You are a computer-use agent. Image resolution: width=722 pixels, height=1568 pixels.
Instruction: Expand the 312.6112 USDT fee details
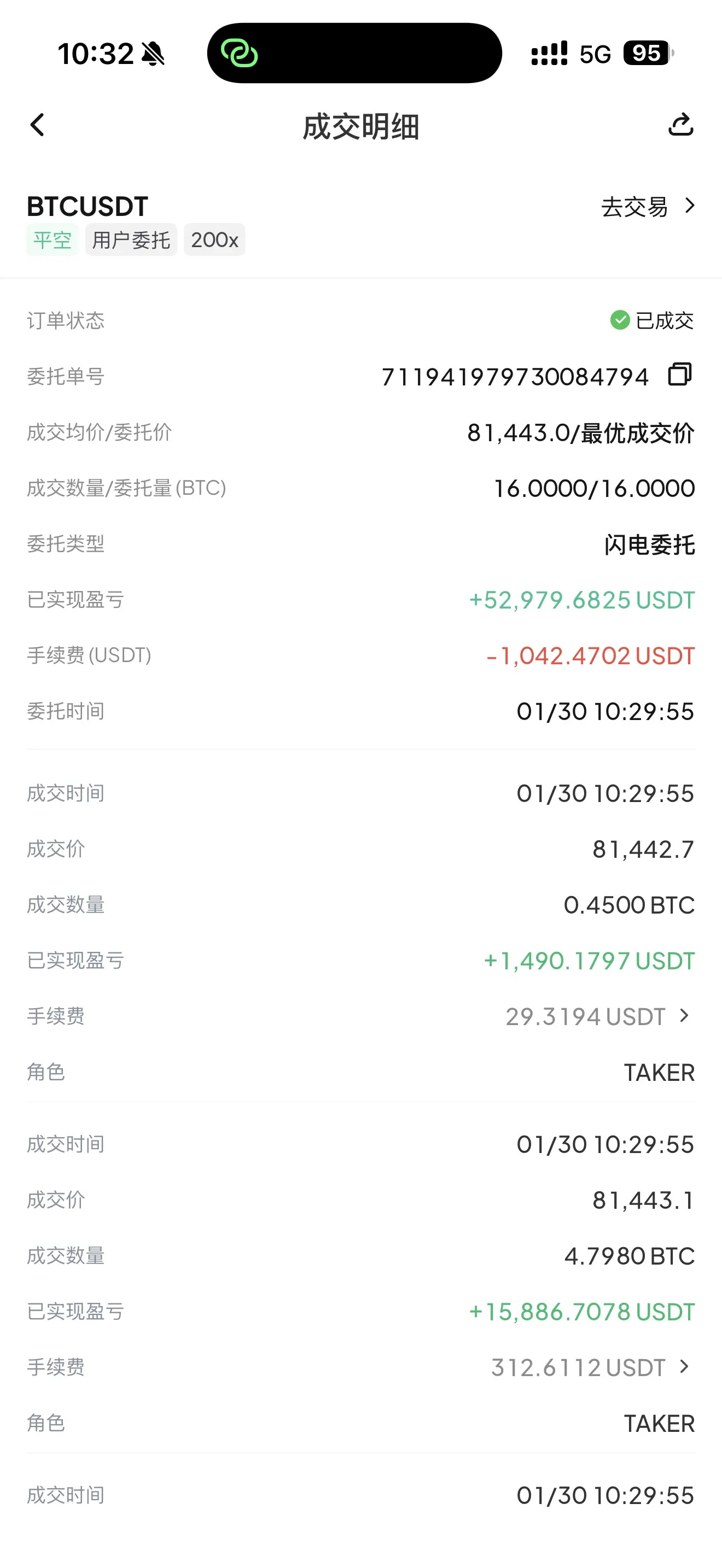[x=684, y=1366]
